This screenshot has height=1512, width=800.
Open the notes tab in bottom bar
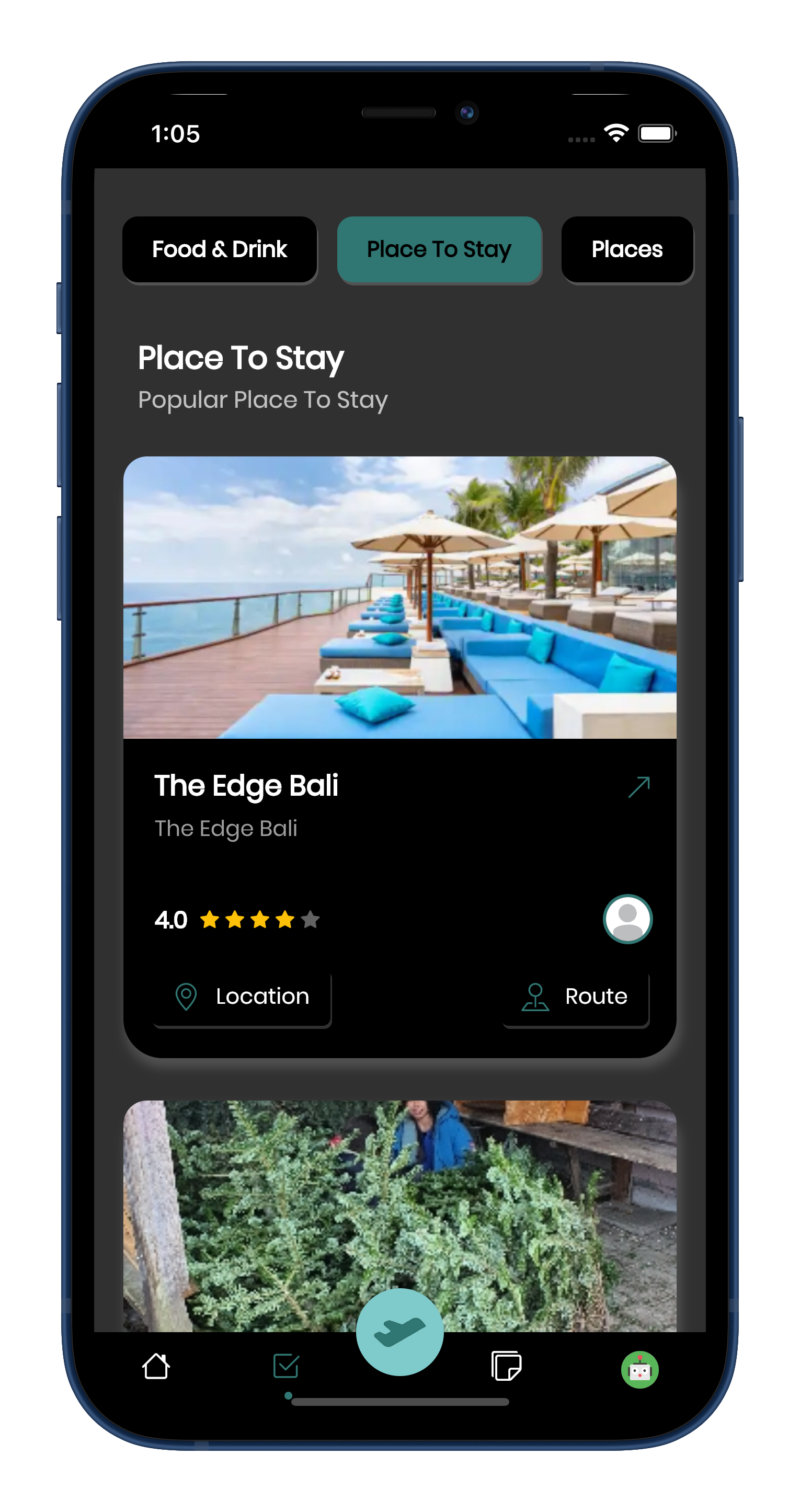coord(506,1367)
